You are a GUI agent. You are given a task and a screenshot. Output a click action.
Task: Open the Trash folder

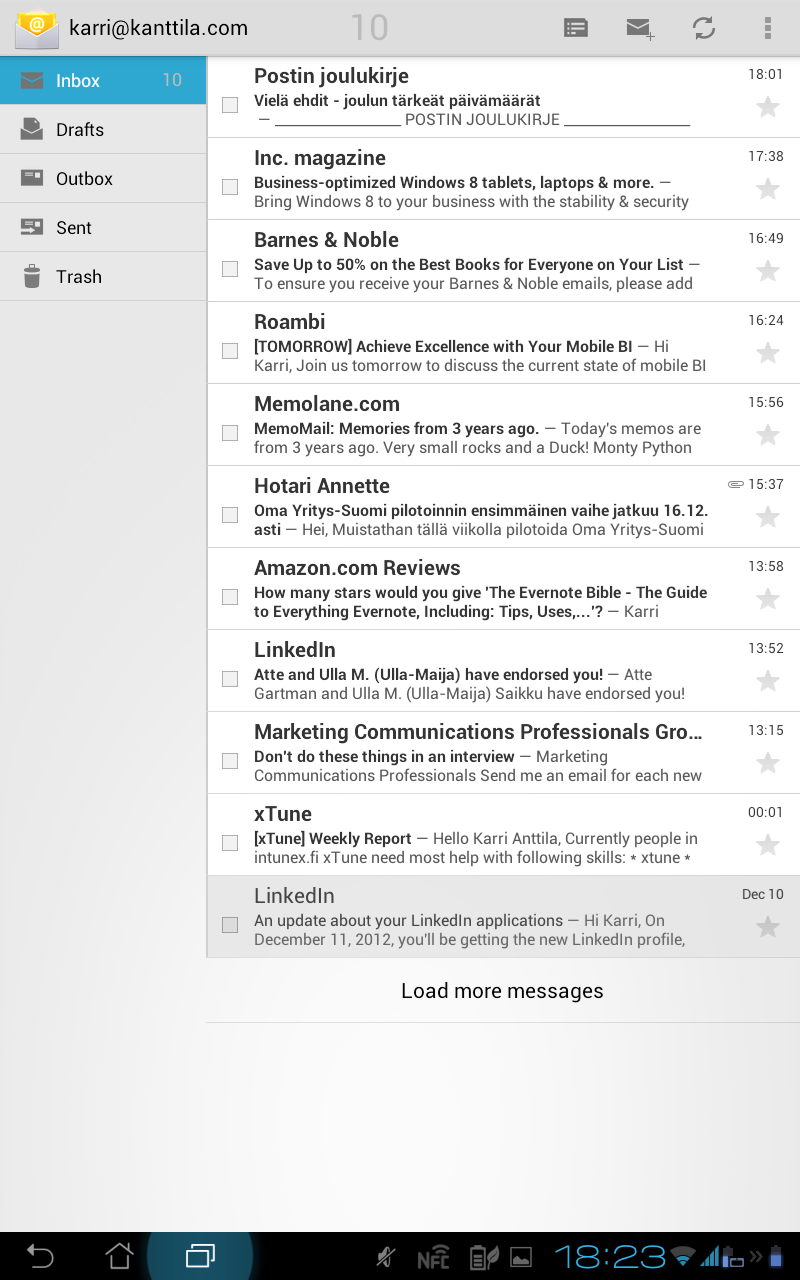pyautogui.click(x=103, y=276)
